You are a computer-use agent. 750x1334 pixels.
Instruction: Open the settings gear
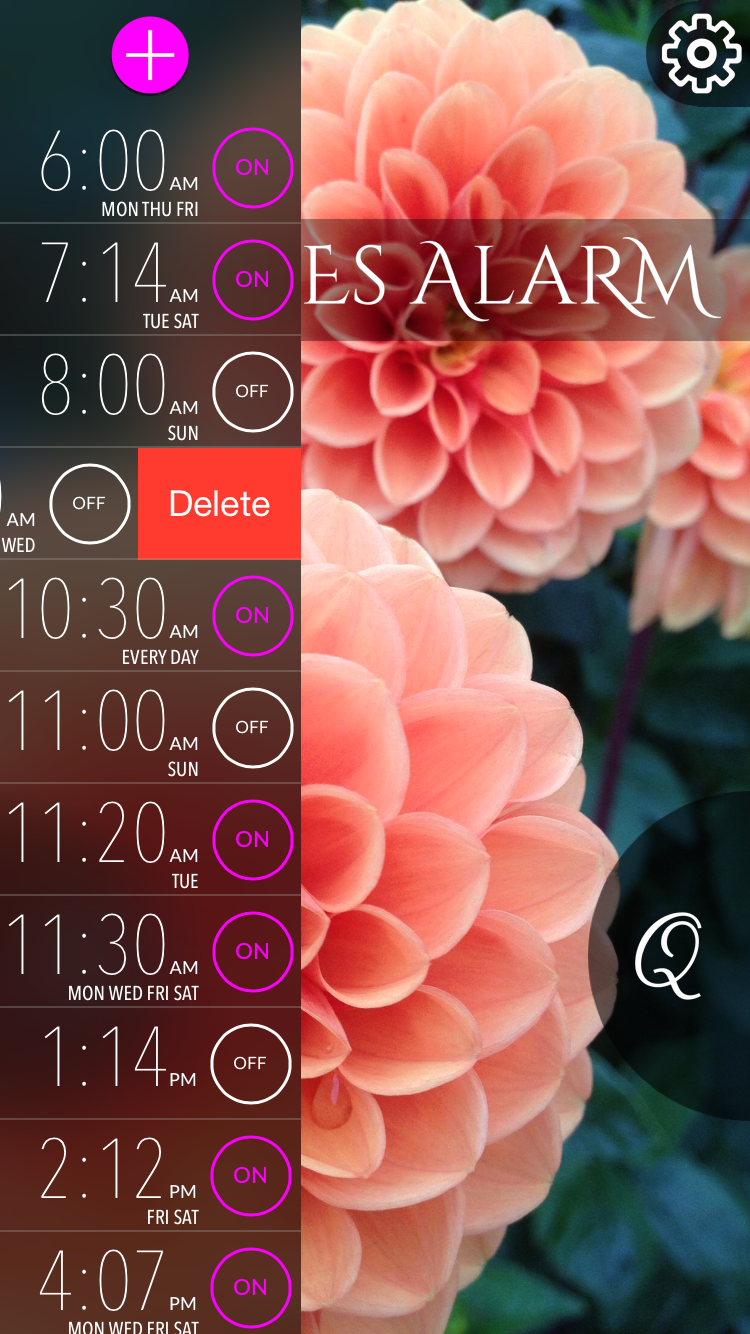(701, 53)
